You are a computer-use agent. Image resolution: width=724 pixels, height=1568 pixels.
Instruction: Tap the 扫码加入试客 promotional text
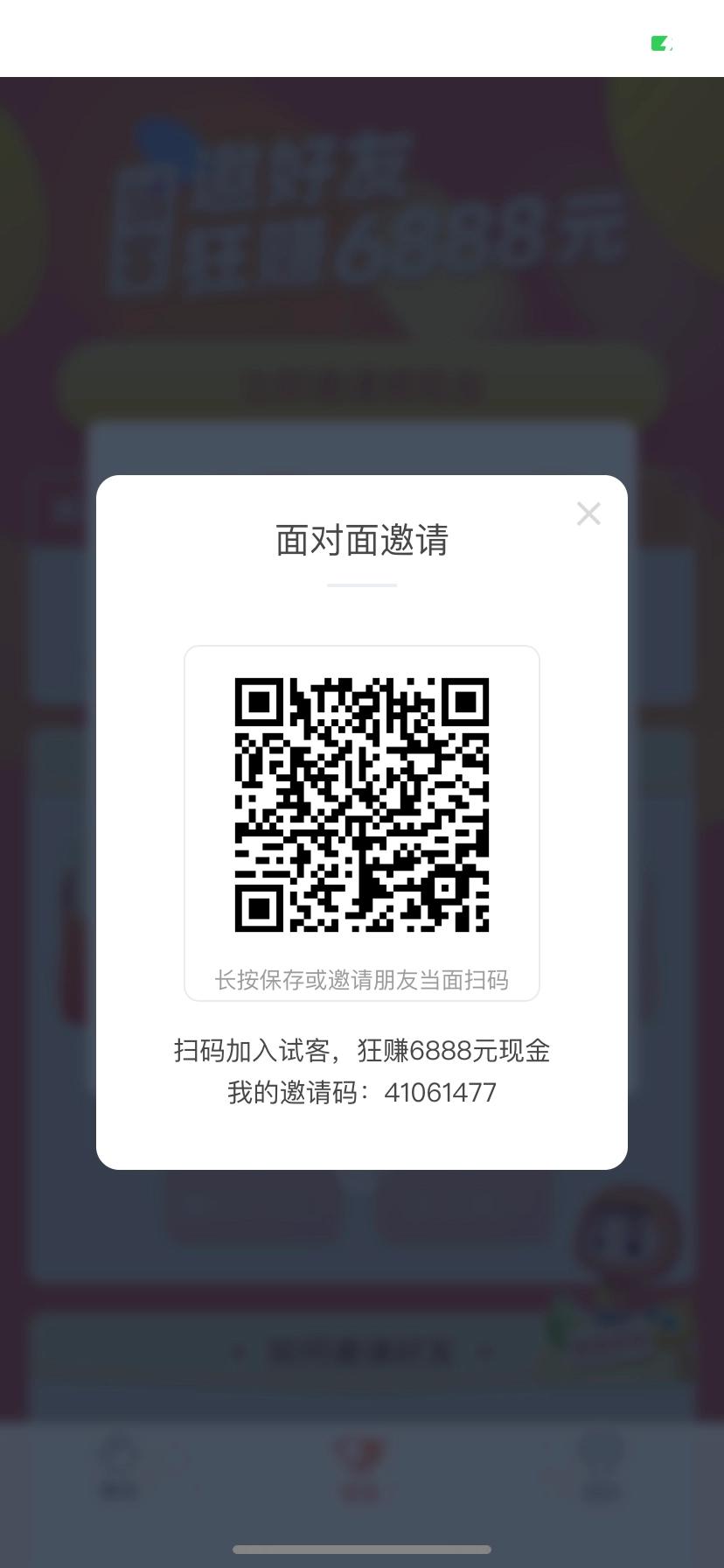tap(361, 1050)
